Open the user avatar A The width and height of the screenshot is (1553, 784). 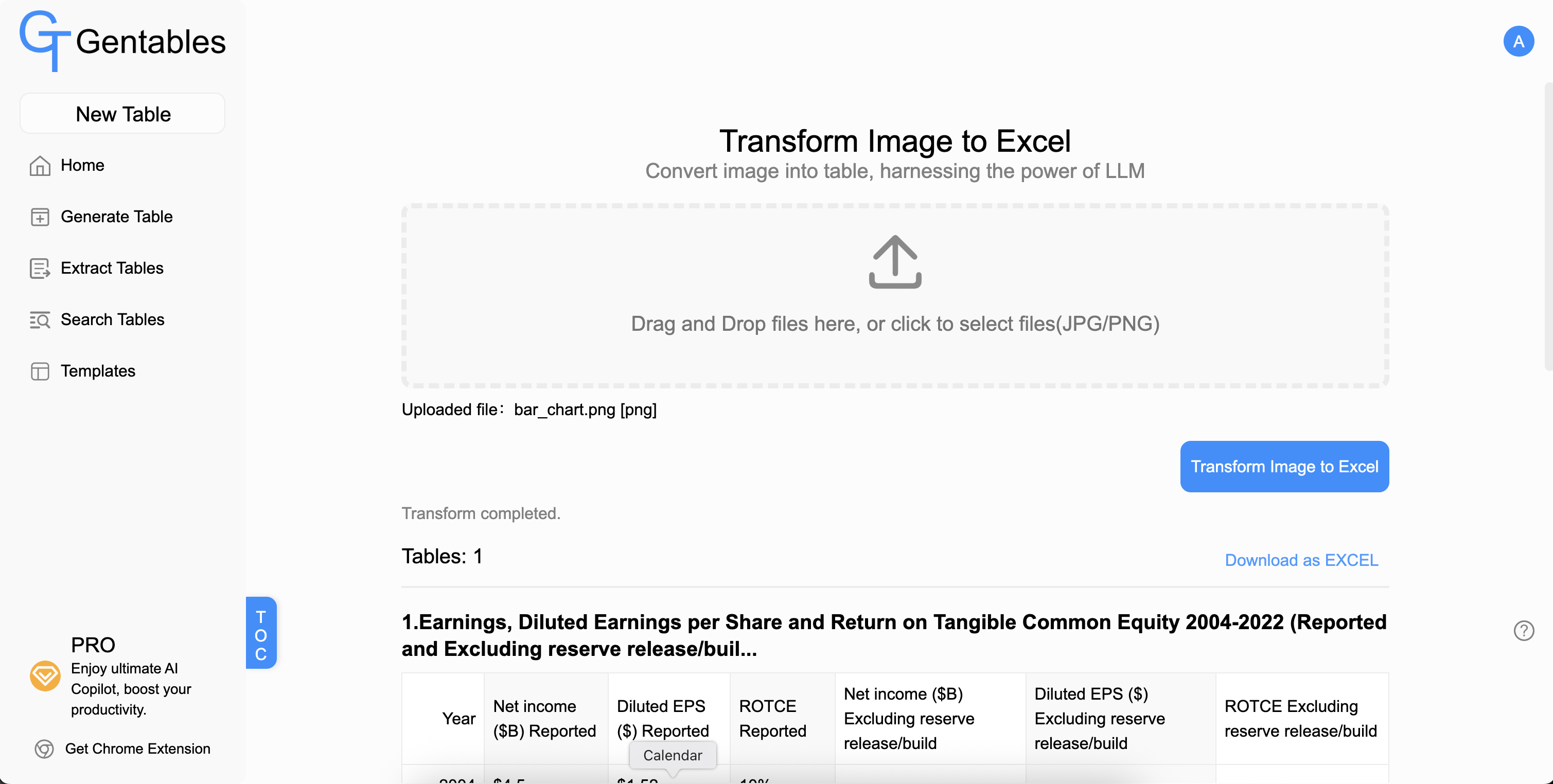1517,42
